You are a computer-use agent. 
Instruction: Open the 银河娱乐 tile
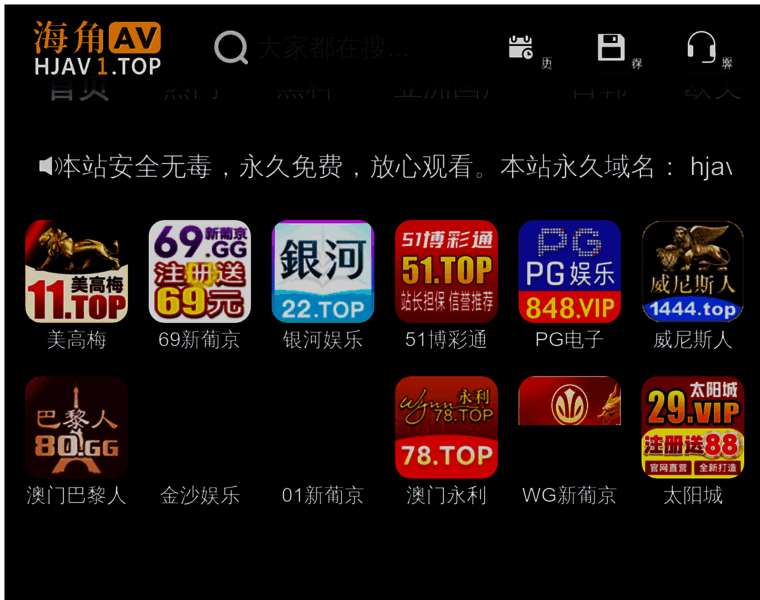[x=323, y=272]
